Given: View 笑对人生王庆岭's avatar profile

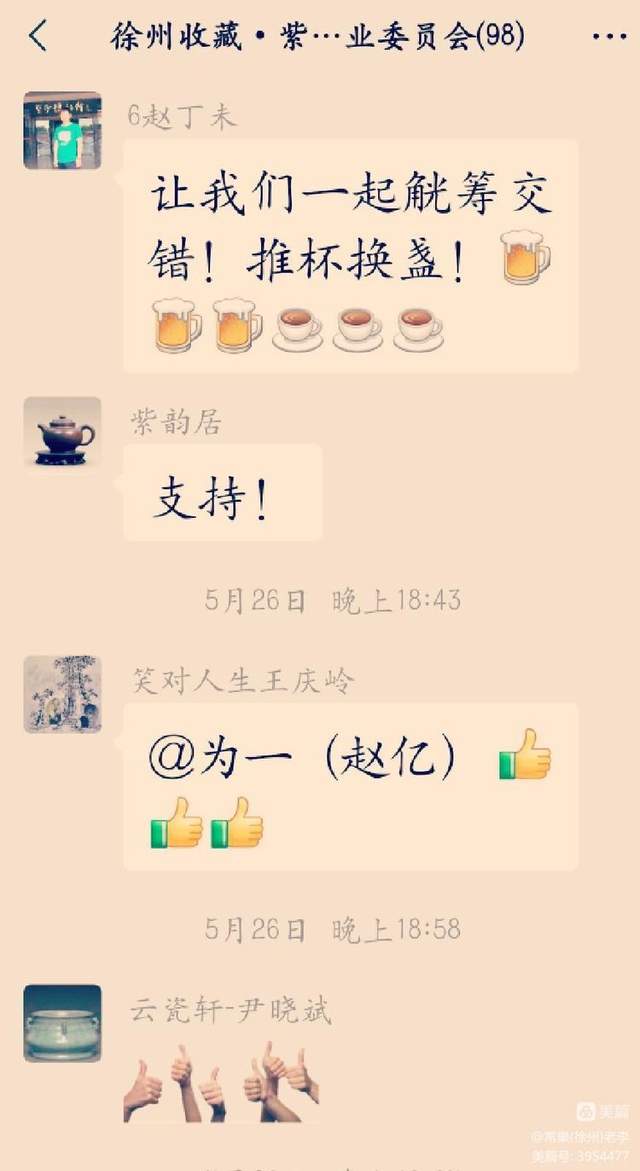Looking at the screenshot, I should (x=63, y=694).
